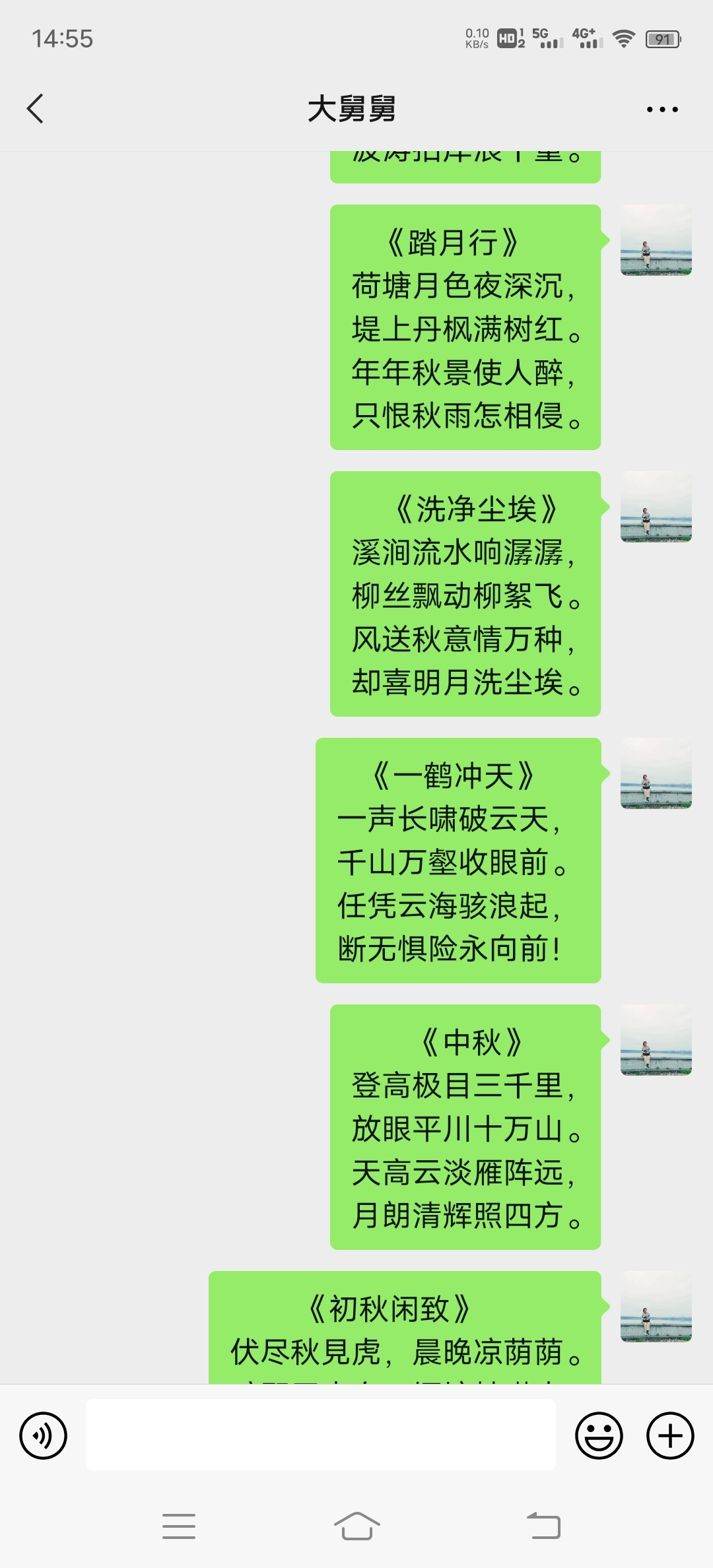Focus the message text field
Screen dimensions: 713x1568
[x=321, y=1435]
